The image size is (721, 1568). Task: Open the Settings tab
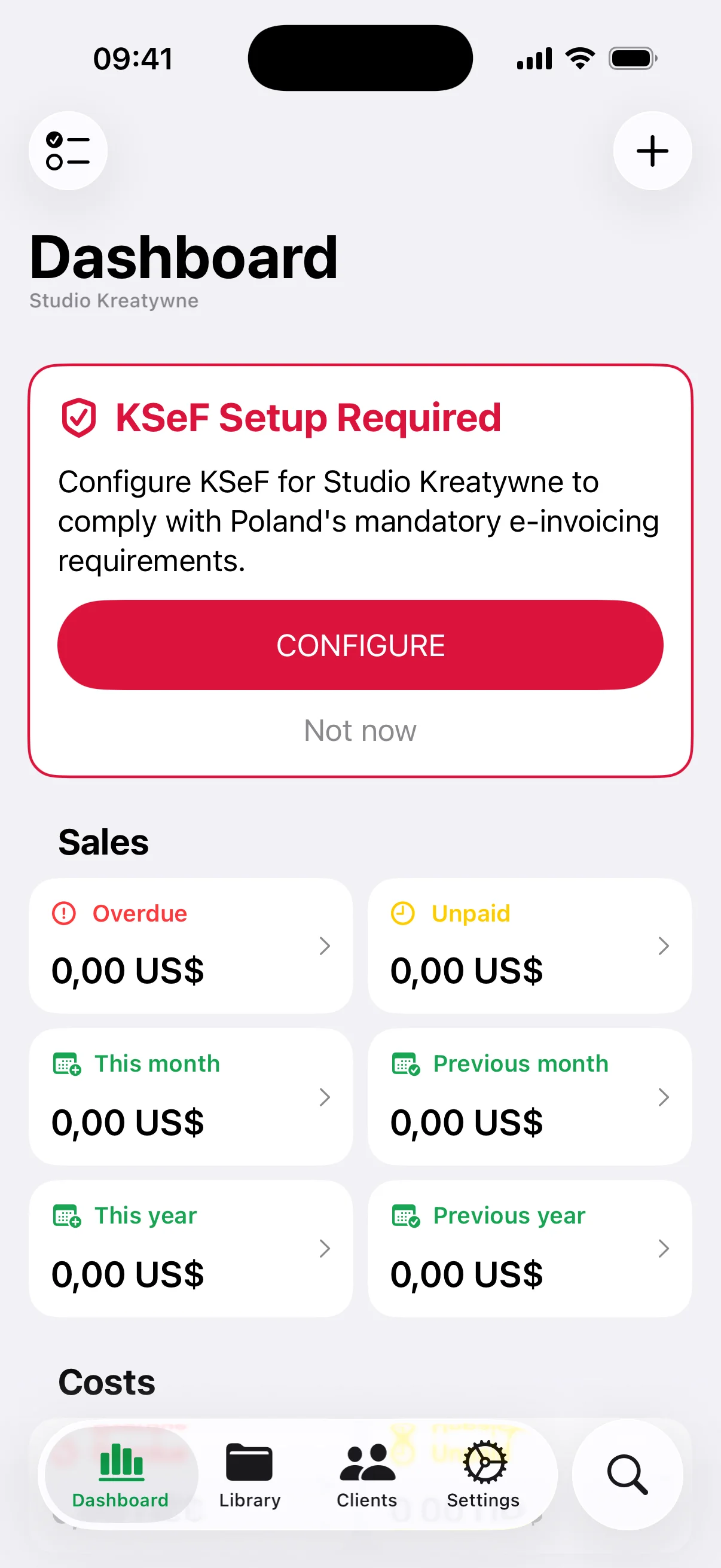click(484, 1474)
